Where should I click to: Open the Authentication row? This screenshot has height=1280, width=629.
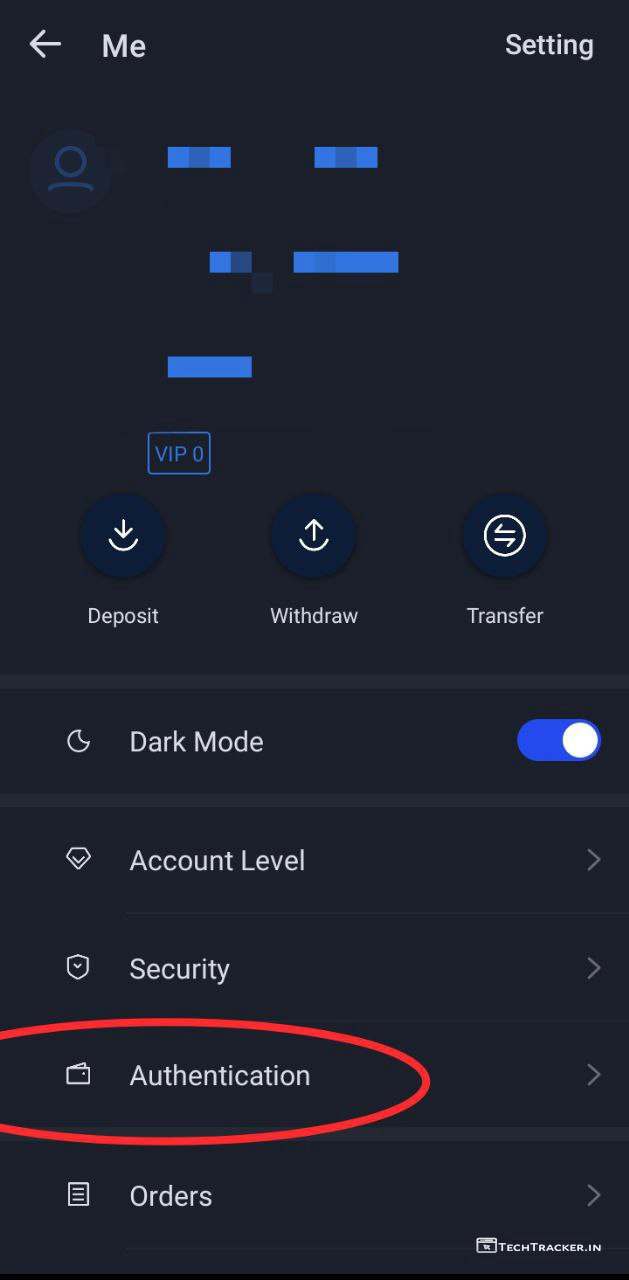(314, 1075)
